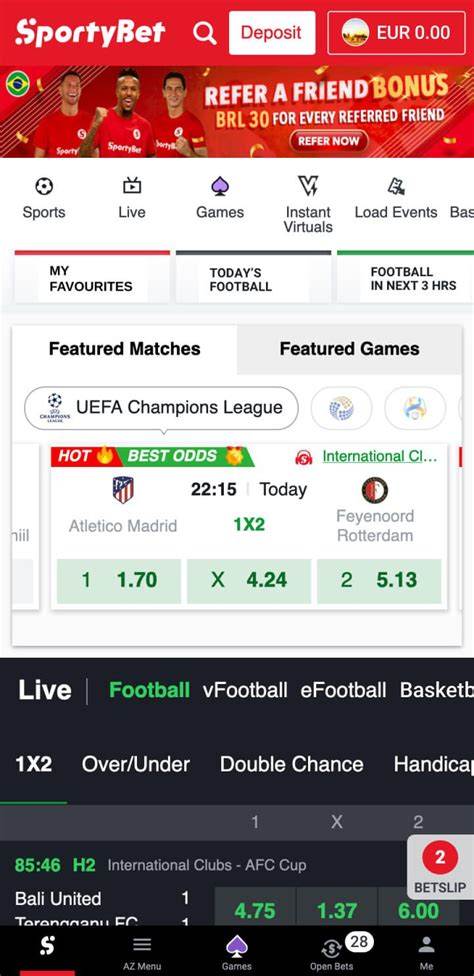The width and height of the screenshot is (474, 976).
Task: Pick Feyenoord win at 5.13
Action: pyautogui.click(x=379, y=581)
